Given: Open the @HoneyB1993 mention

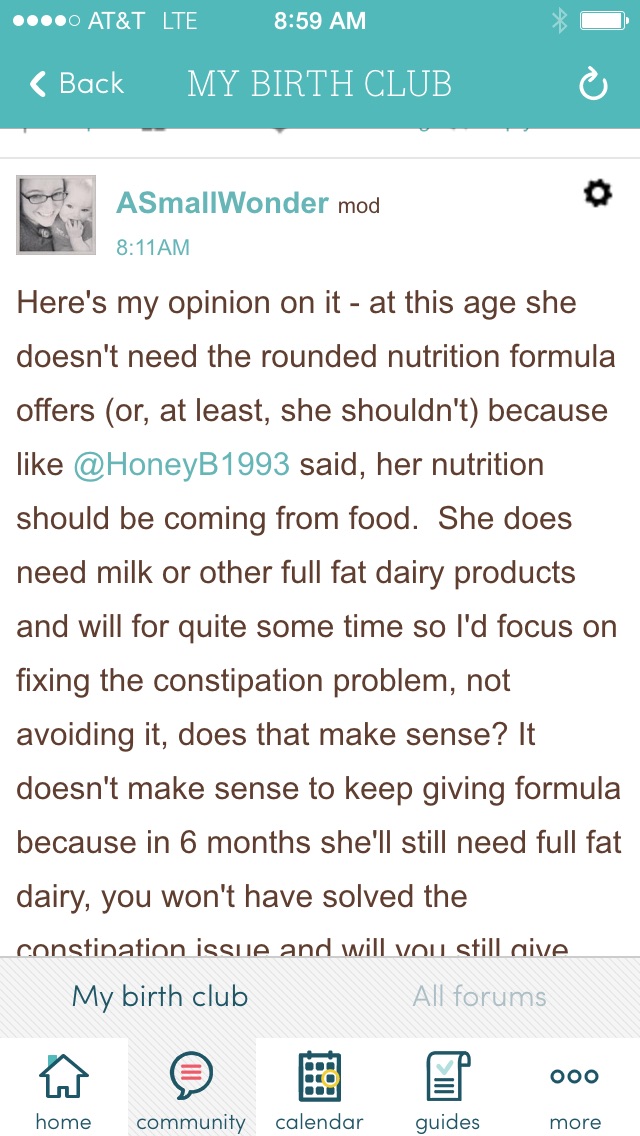Looking at the screenshot, I should coord(181,464).
